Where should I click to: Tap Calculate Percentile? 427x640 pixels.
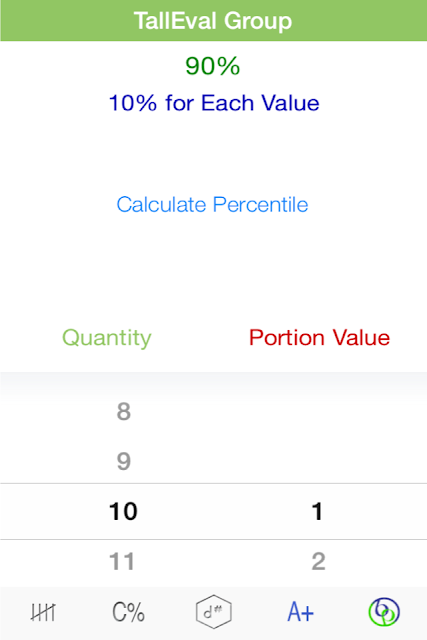pos(212,204)
